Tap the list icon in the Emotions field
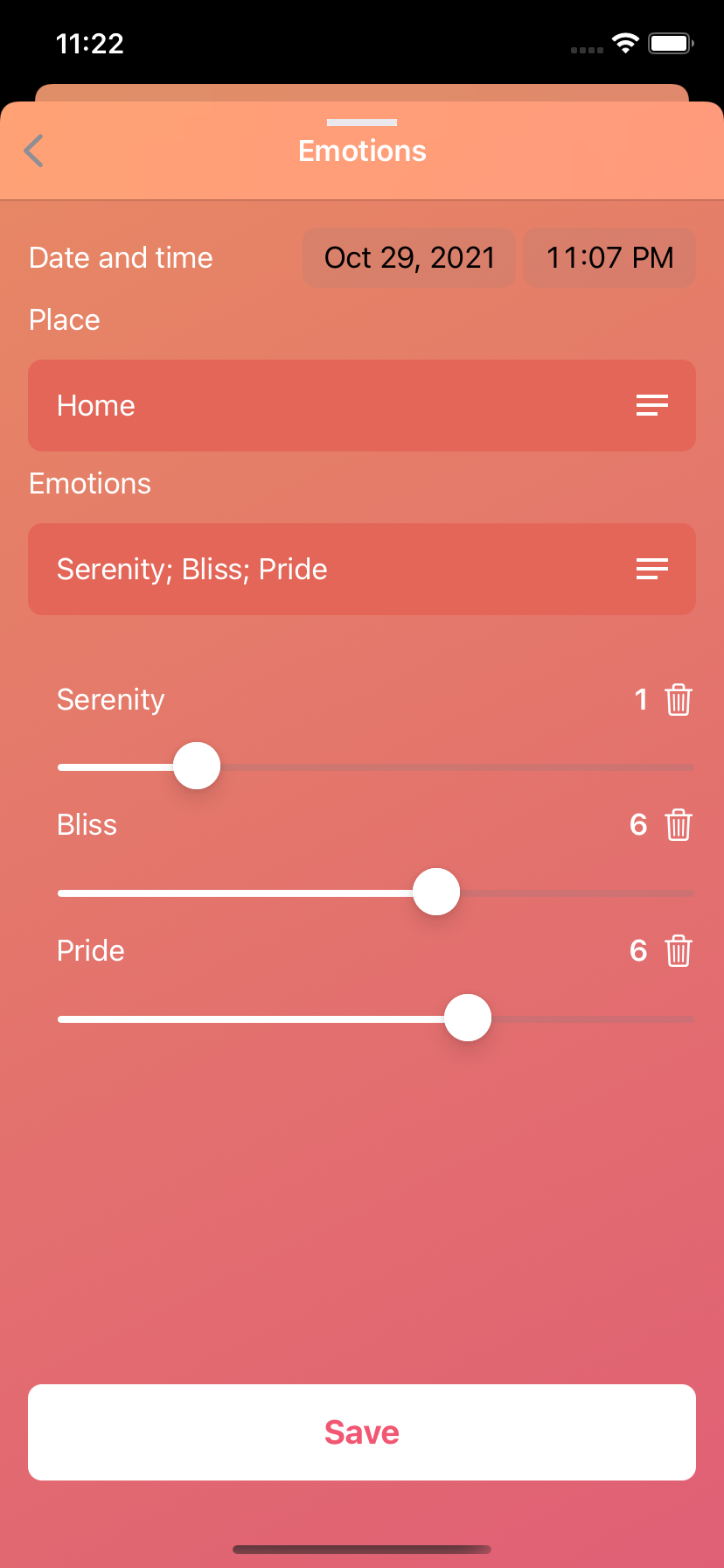This screenshot has height=1568, width=724. click(651, 569)
